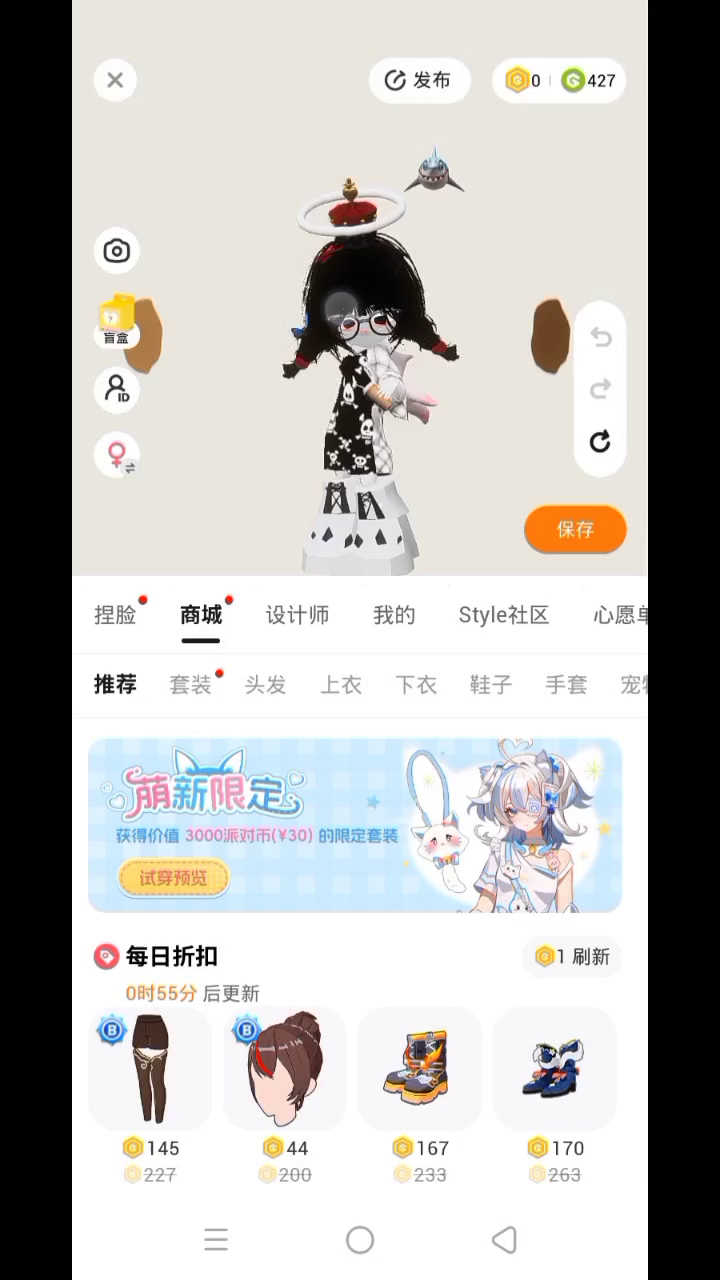Viewport: 720px width, 1280px height.
Task: Go to Style社区 tab
Action: tap(504, 615)
